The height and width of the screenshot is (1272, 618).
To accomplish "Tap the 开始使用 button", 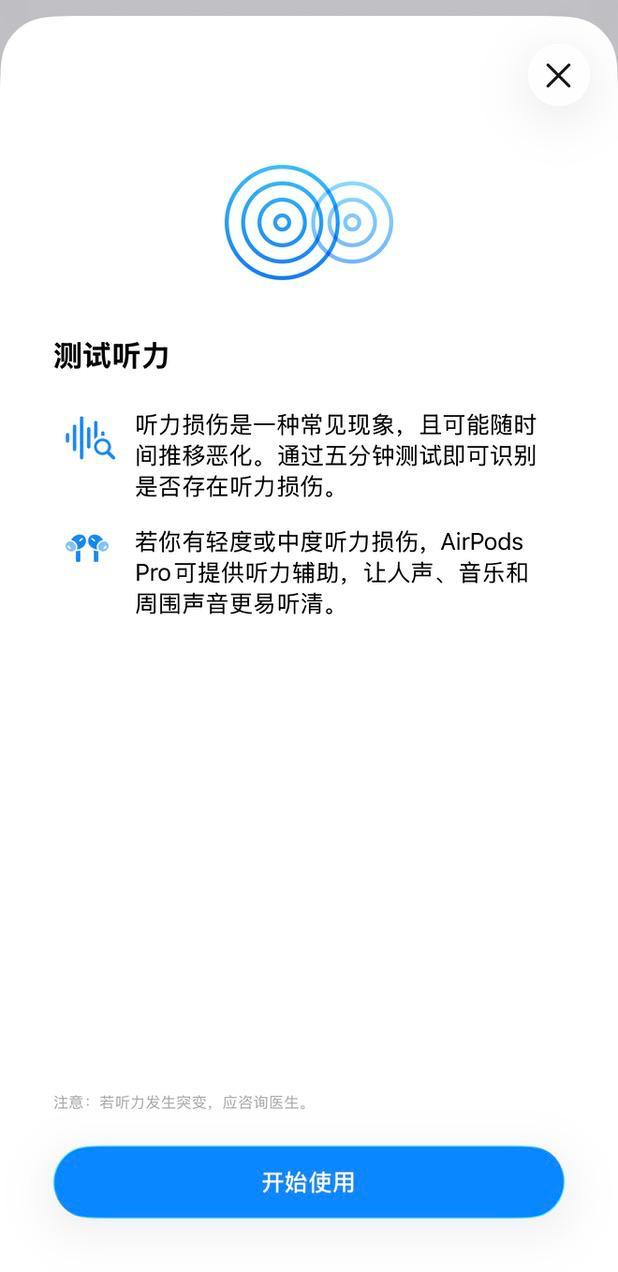I will point(308,1182).
